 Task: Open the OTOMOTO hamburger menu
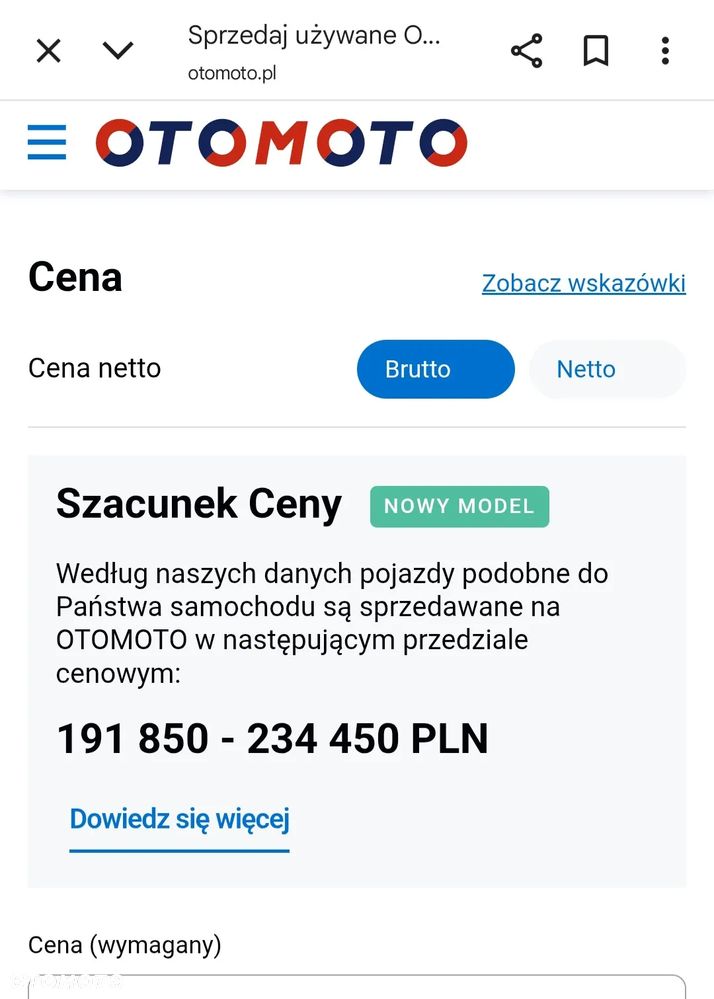click(x=47, y=143)
